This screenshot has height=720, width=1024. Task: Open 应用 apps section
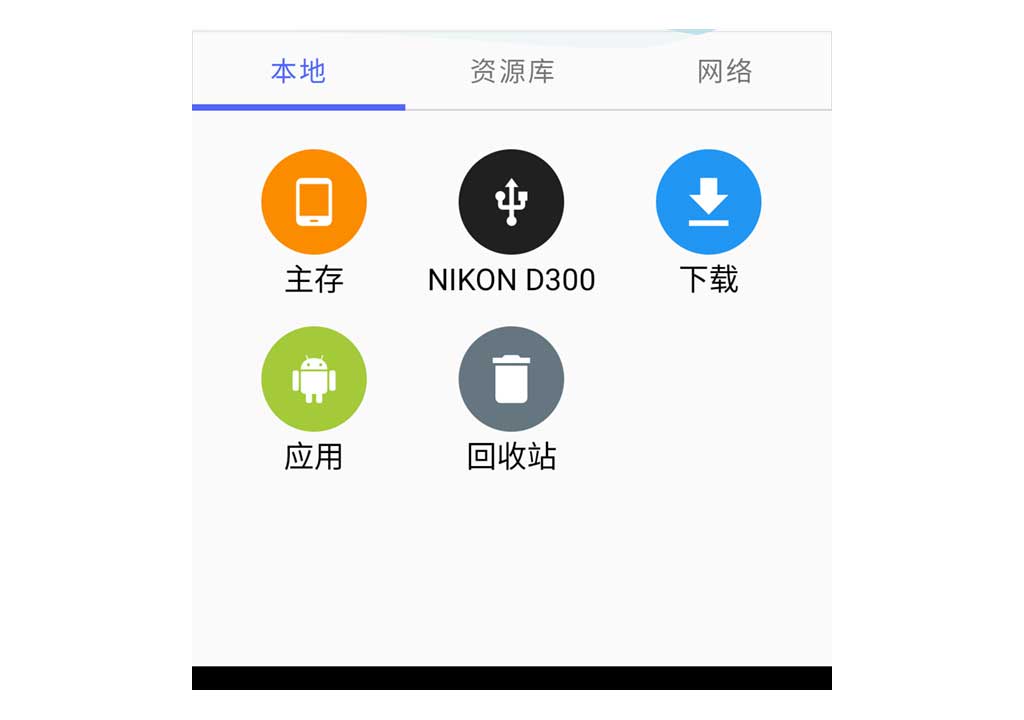(x=313, y=379)
